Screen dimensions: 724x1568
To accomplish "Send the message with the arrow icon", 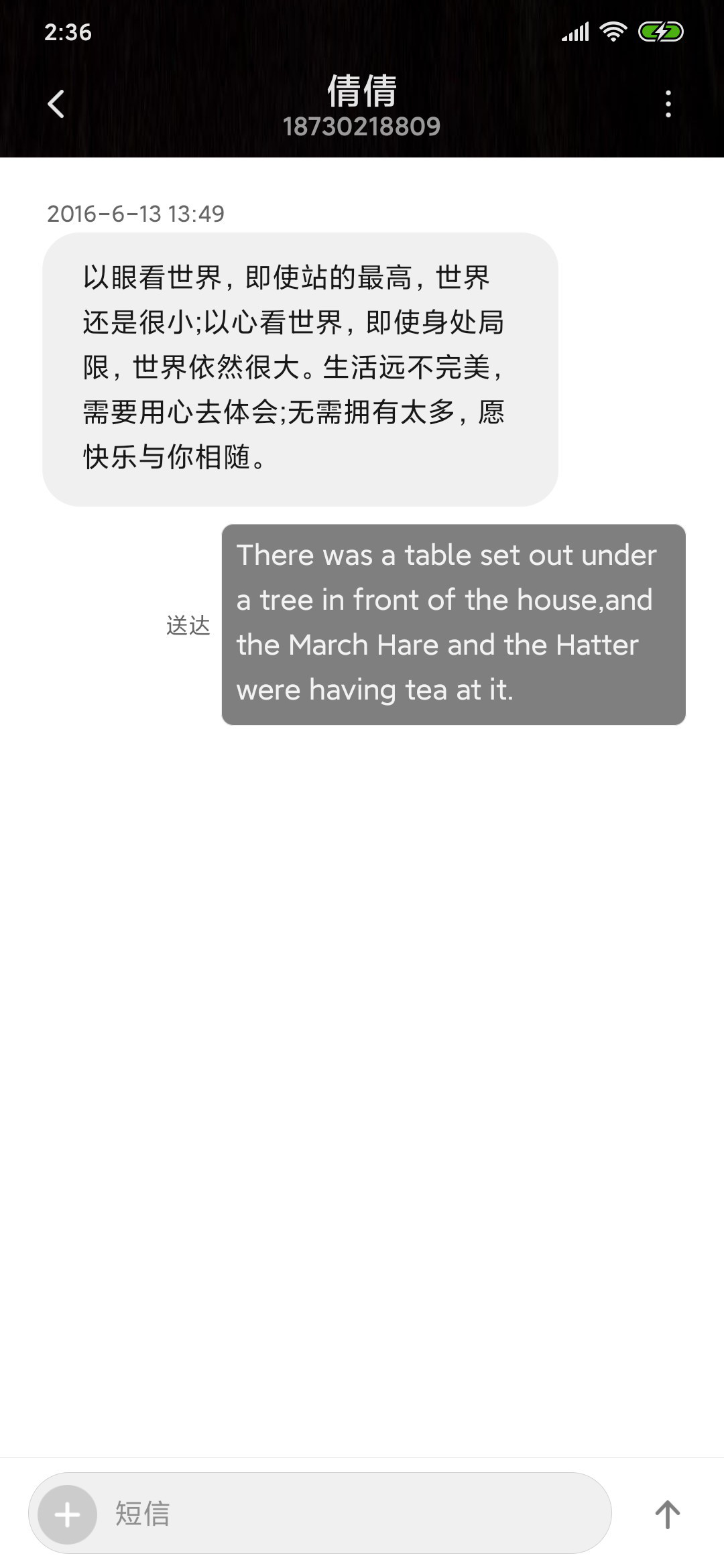I will (x=667, y=1514).
